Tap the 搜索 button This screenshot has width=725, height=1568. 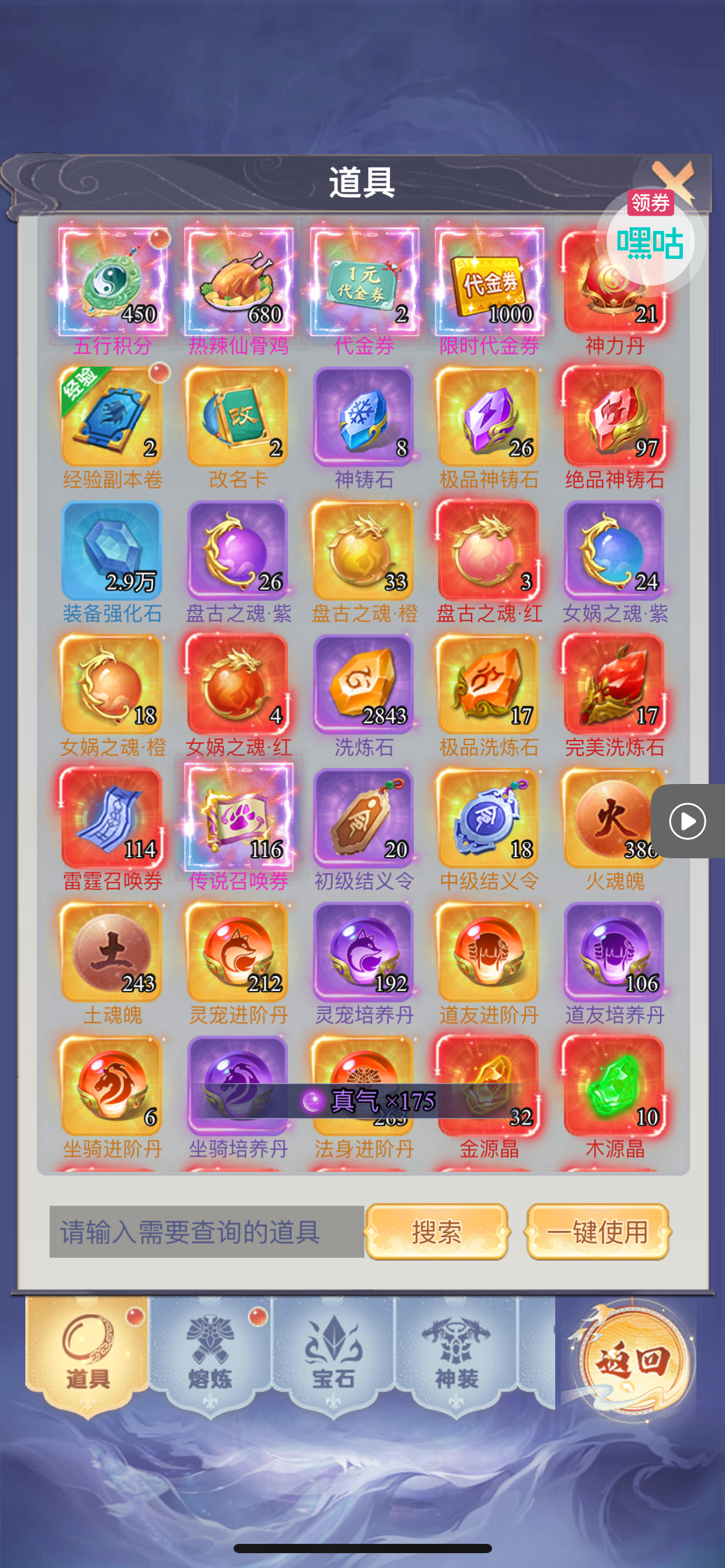436,1232
